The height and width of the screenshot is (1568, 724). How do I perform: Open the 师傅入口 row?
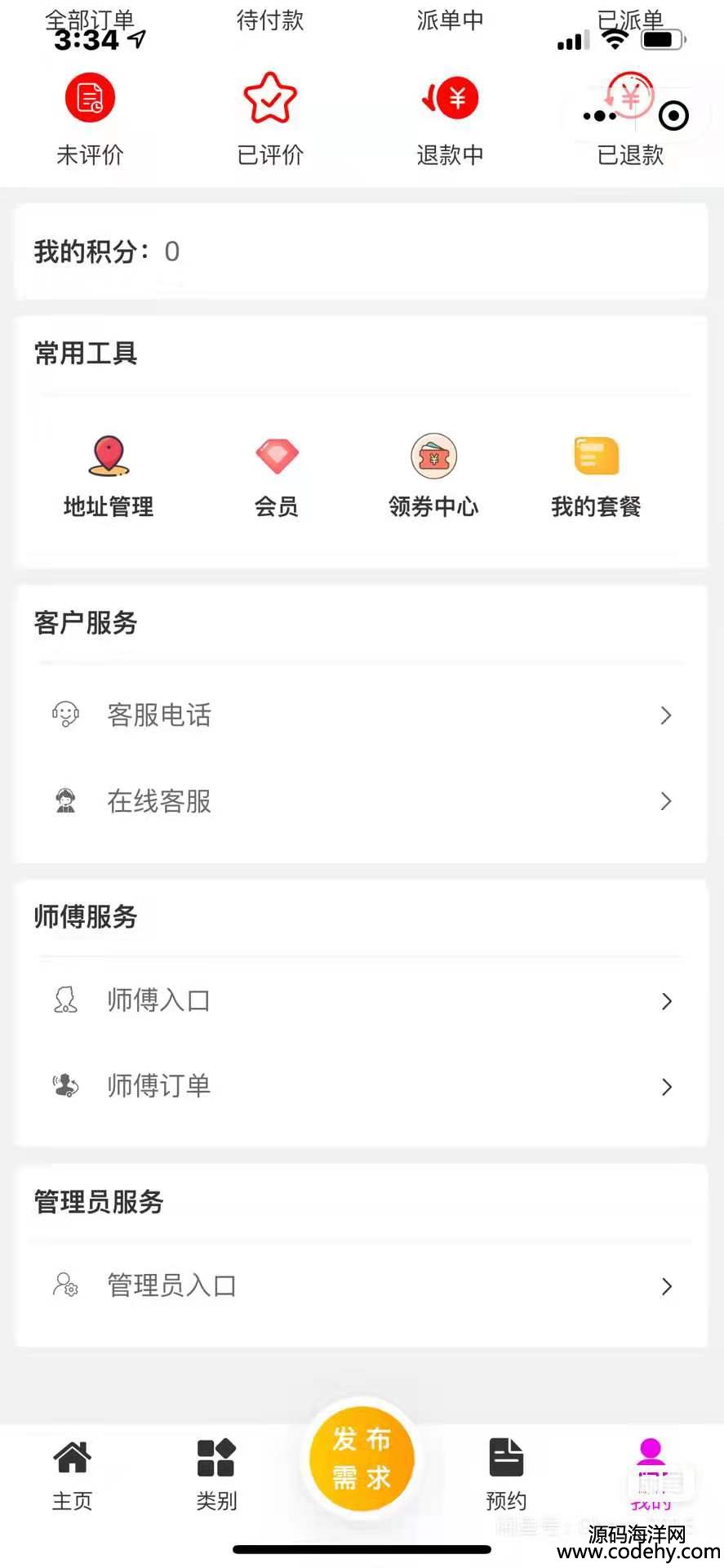pyautogui.click(x=362, y=1000)
